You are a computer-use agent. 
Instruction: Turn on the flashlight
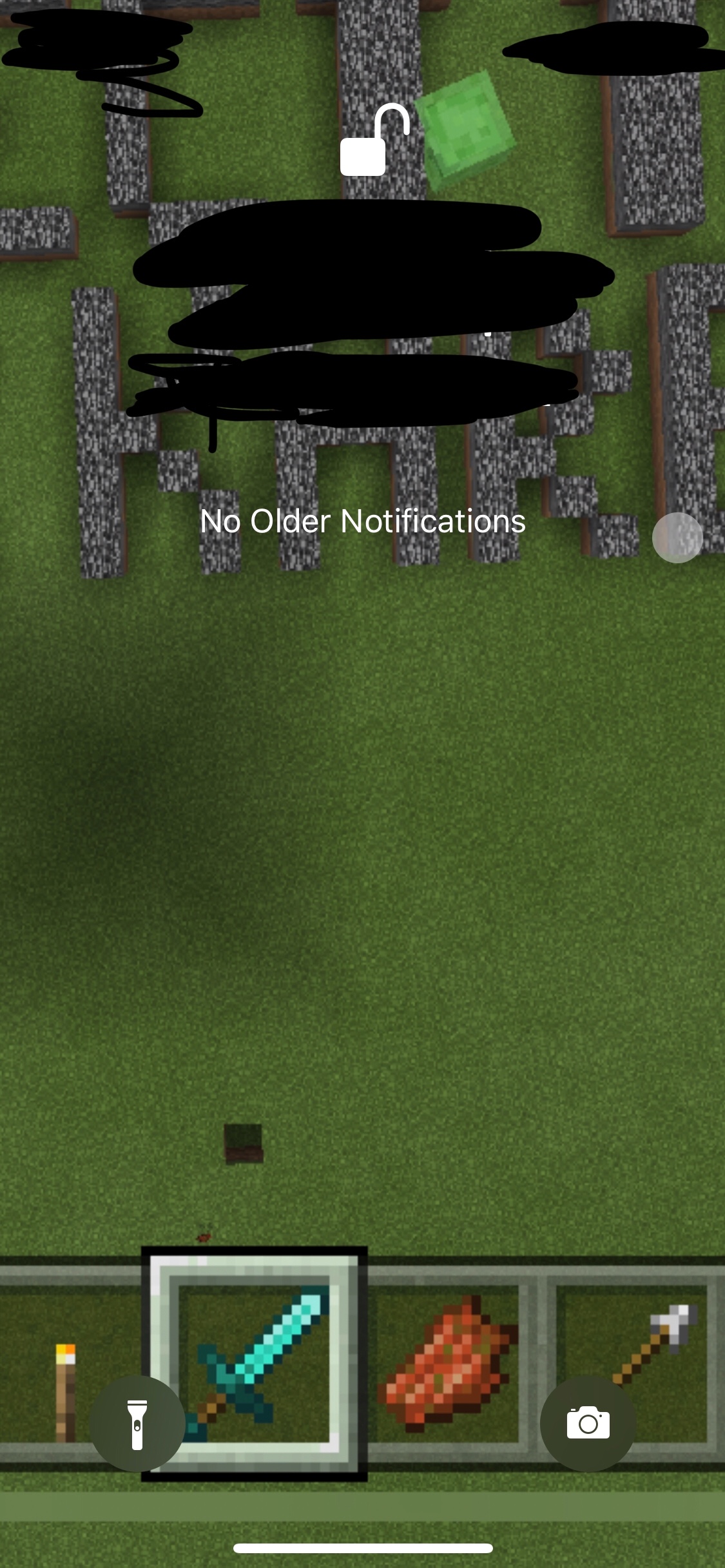[137, 1424]
